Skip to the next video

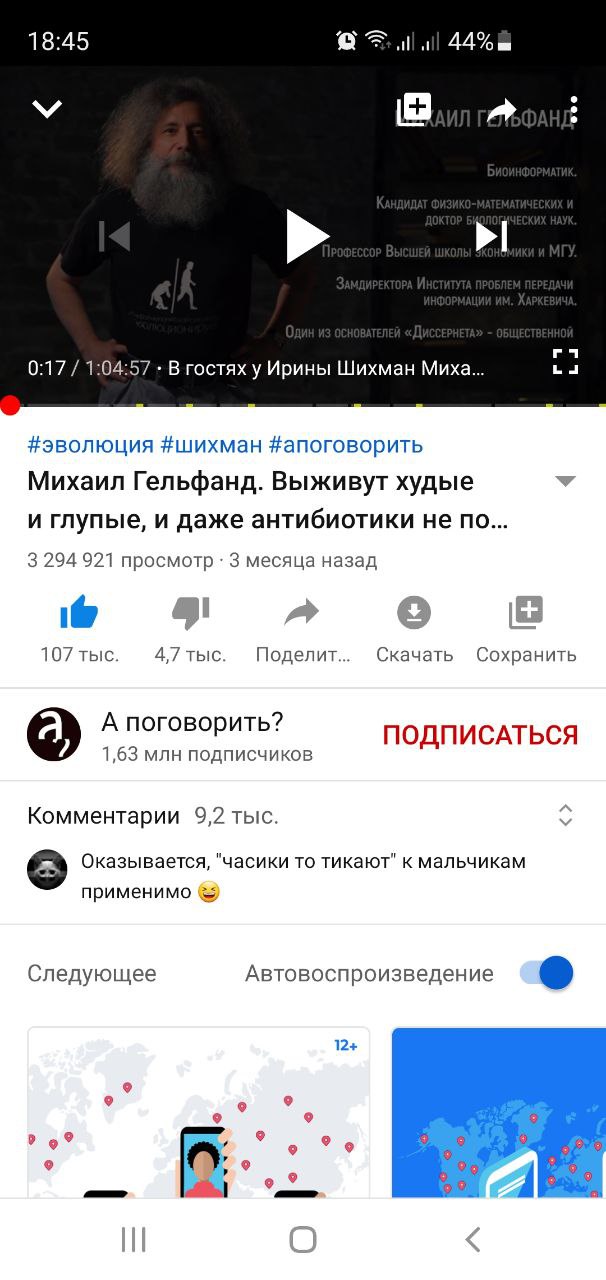(491, 237)
